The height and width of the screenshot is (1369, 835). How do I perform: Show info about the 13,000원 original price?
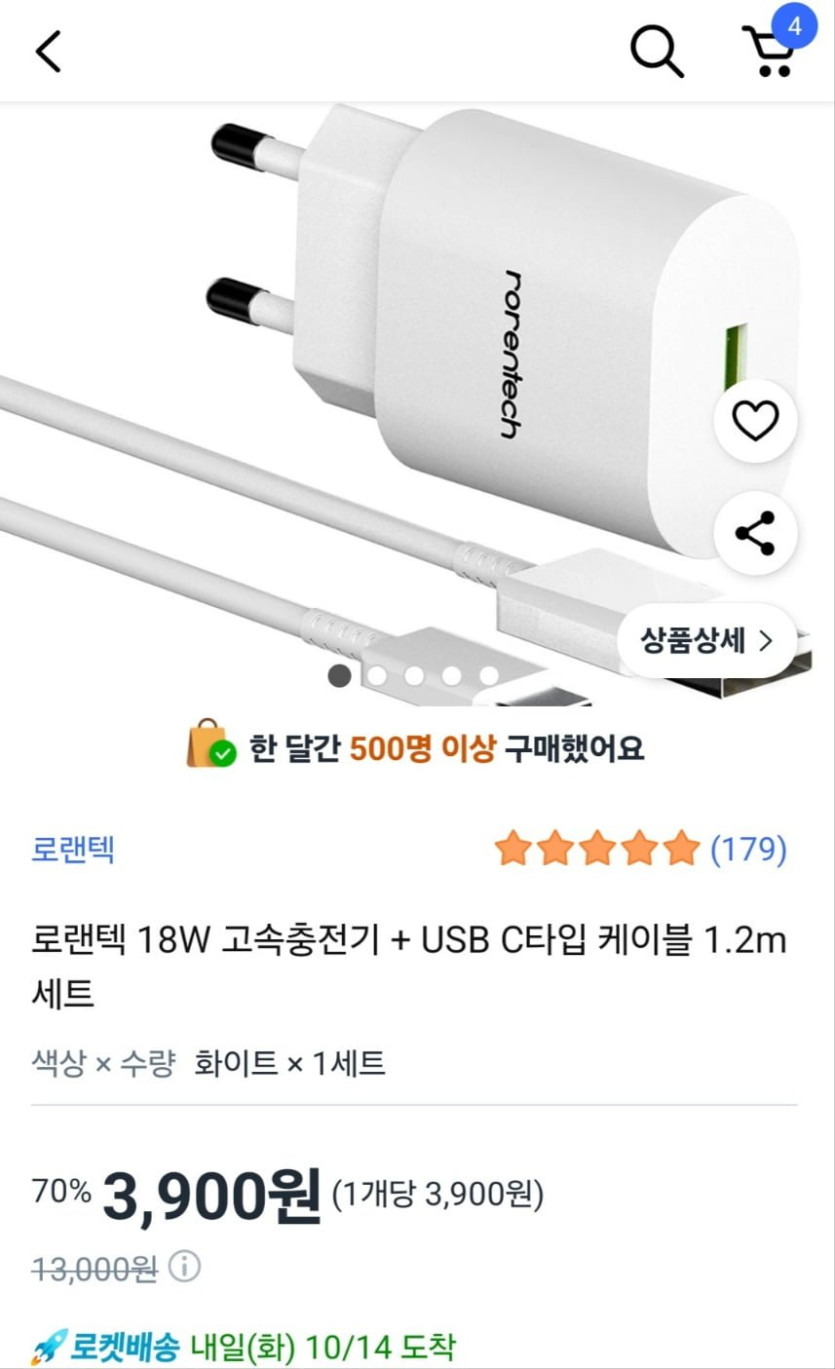[184, 1267]
